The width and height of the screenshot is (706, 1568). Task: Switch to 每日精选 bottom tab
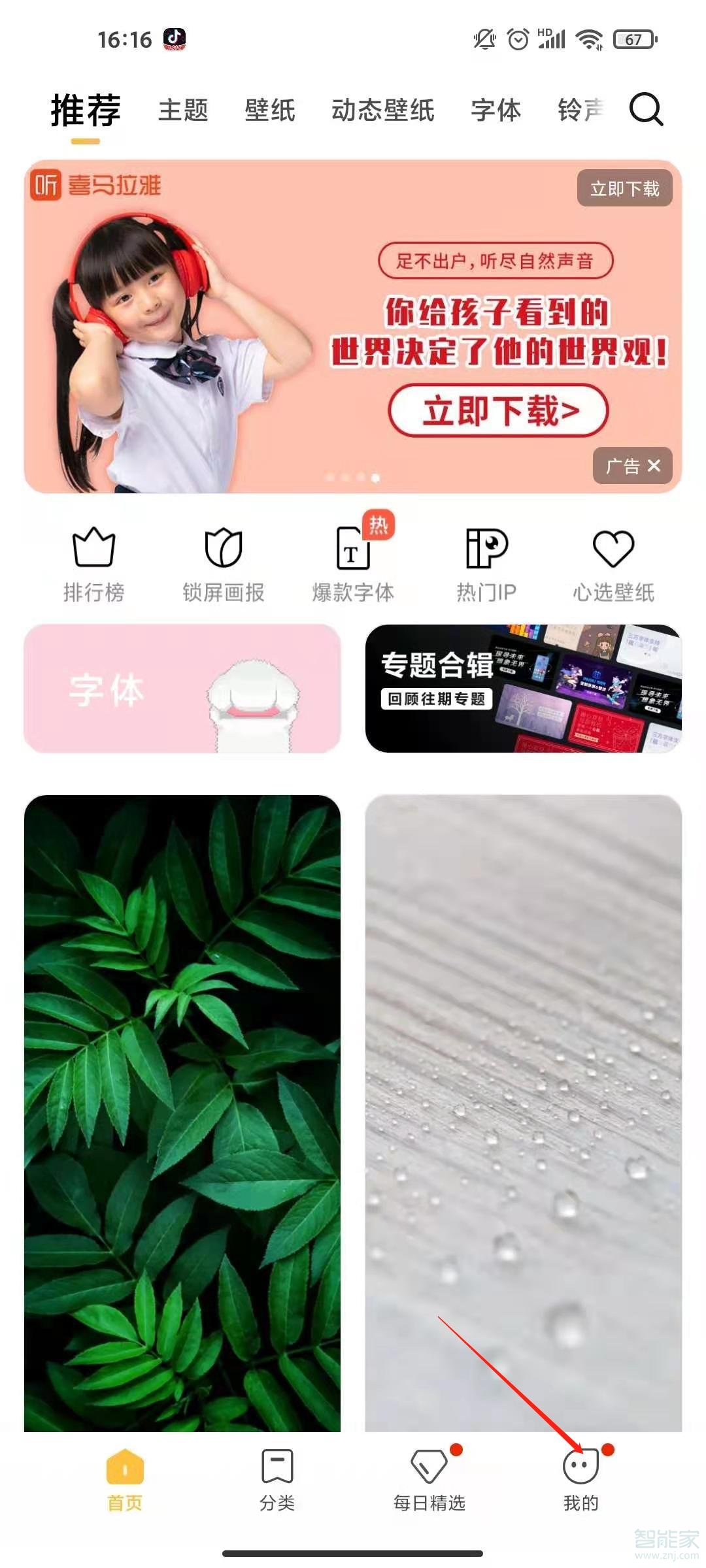coord(429,1480)
